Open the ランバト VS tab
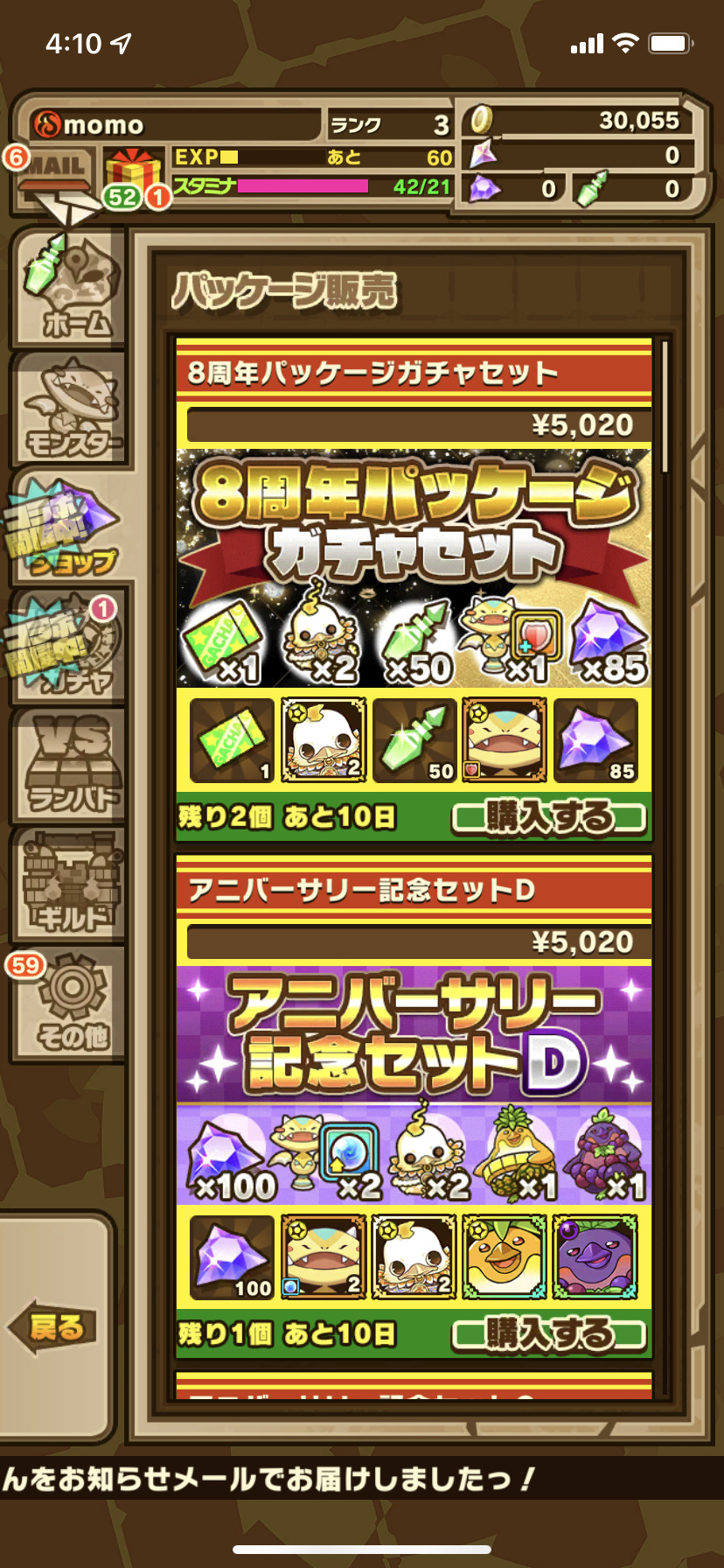The width and height of the screenshot is (724, 1568). click(70, 766)
